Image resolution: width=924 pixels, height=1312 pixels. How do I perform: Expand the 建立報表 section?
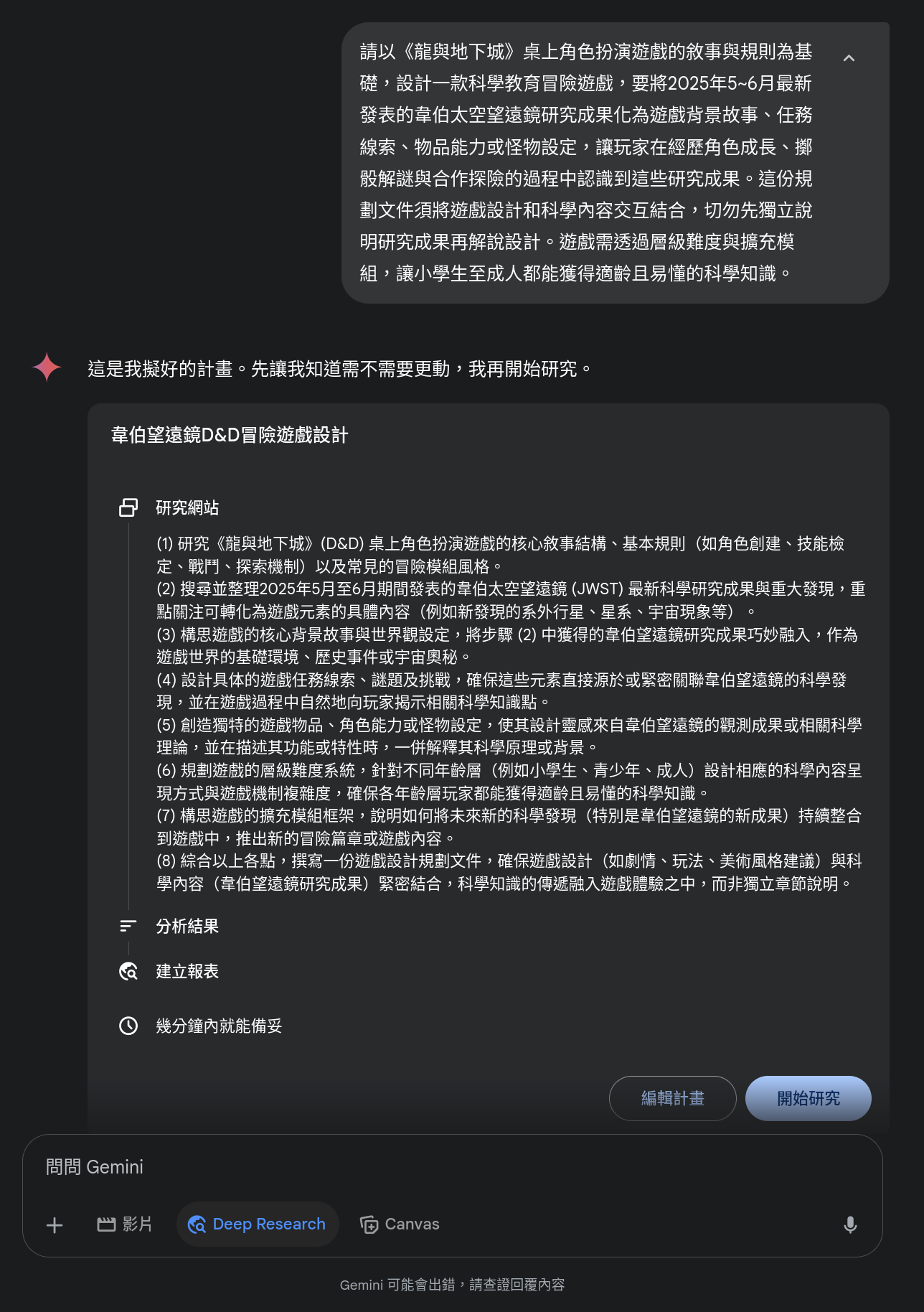(x=187, y=972)
